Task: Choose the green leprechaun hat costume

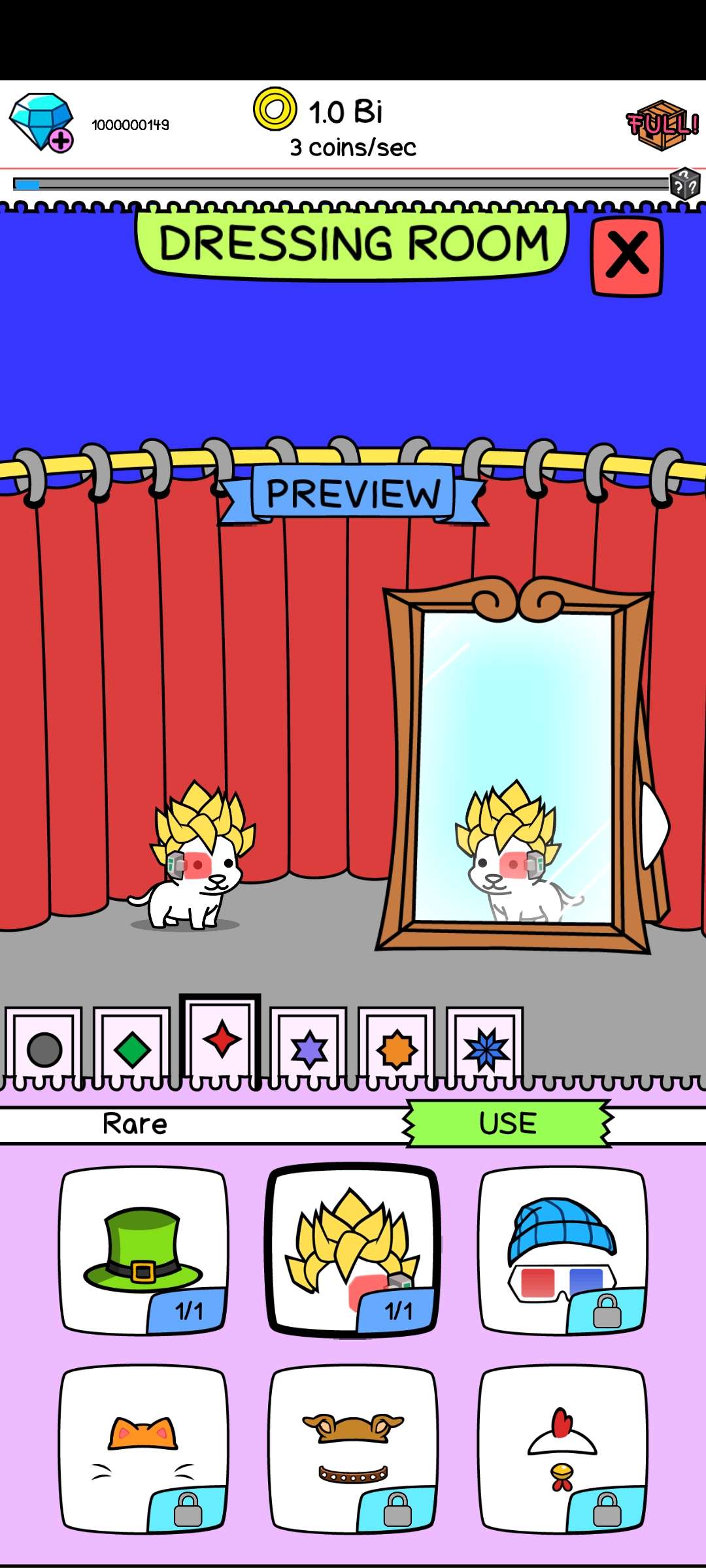Action: pyautogui.click(x=144, y=1250)
